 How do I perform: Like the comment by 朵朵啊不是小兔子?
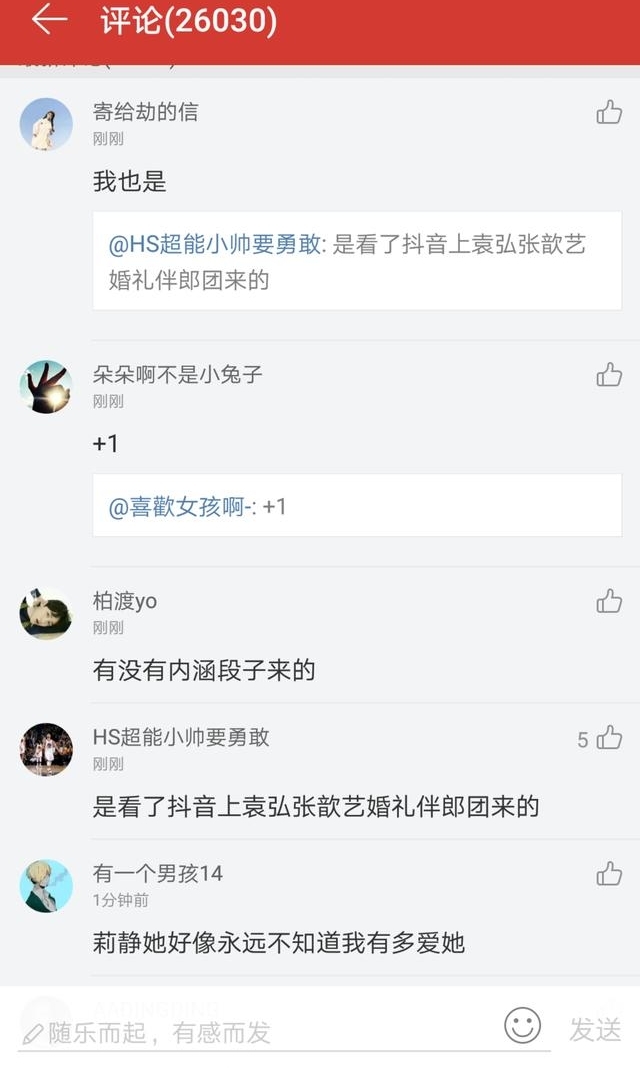[x=609, y=375]
